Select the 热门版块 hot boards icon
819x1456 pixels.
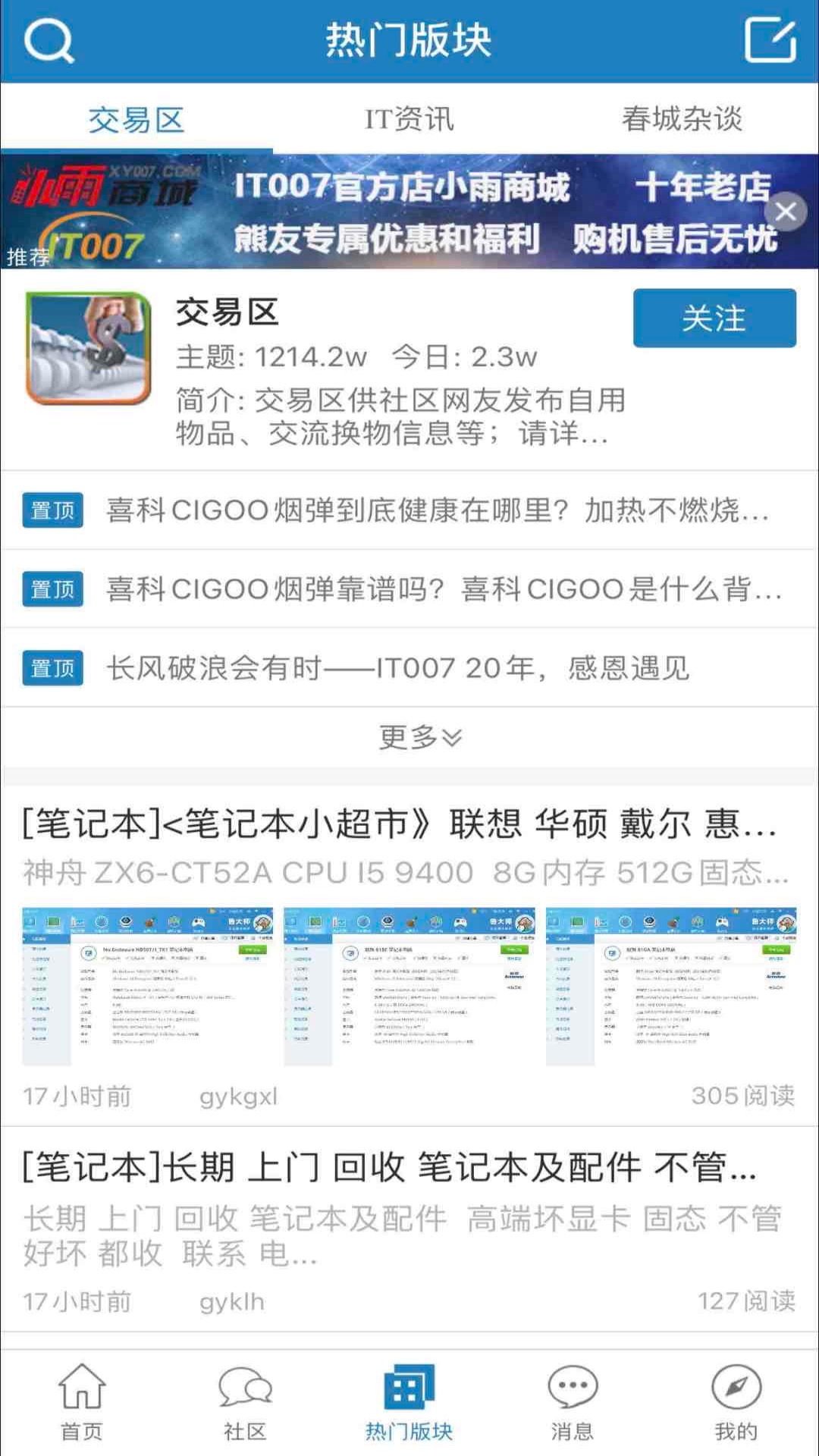tap(409, 1407)
